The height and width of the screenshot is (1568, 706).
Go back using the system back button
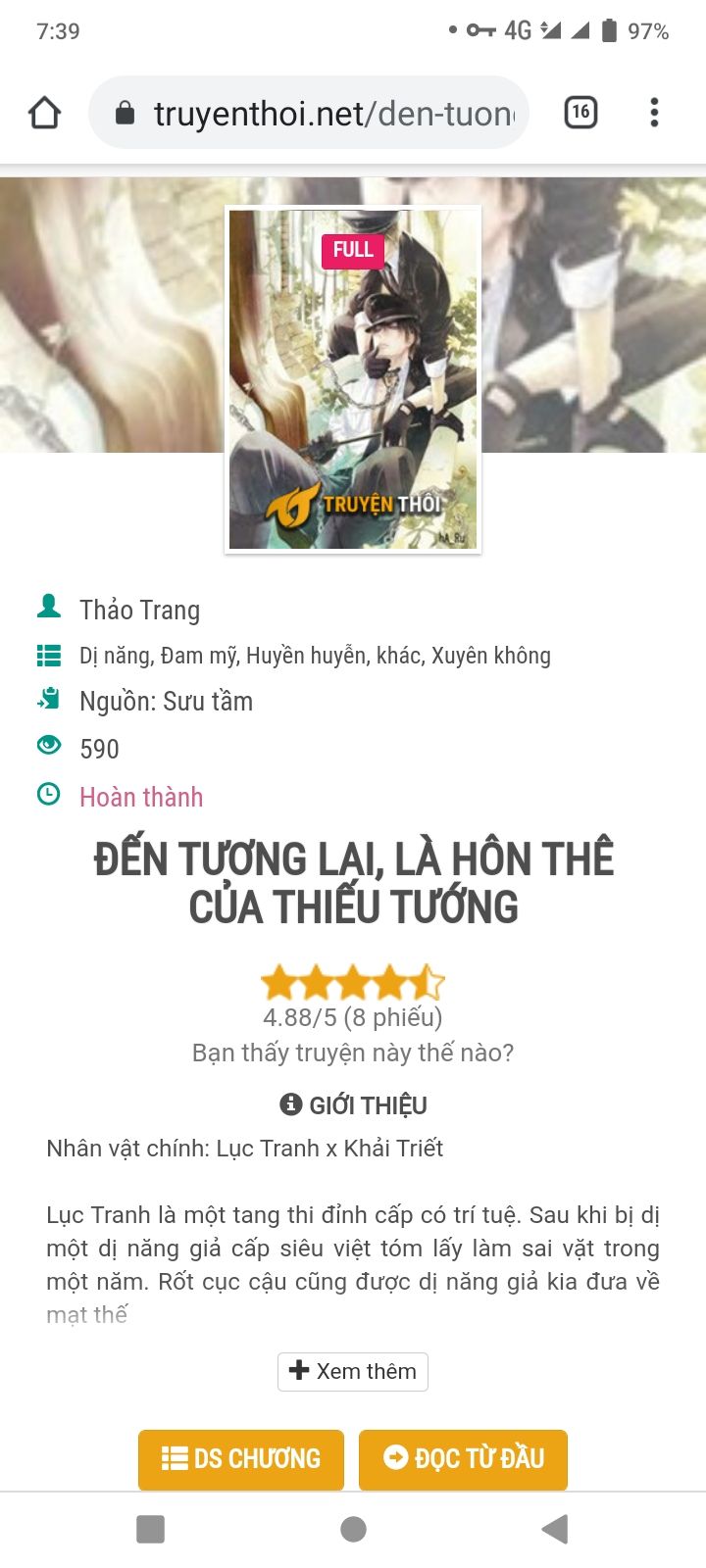coord(555,1529)
